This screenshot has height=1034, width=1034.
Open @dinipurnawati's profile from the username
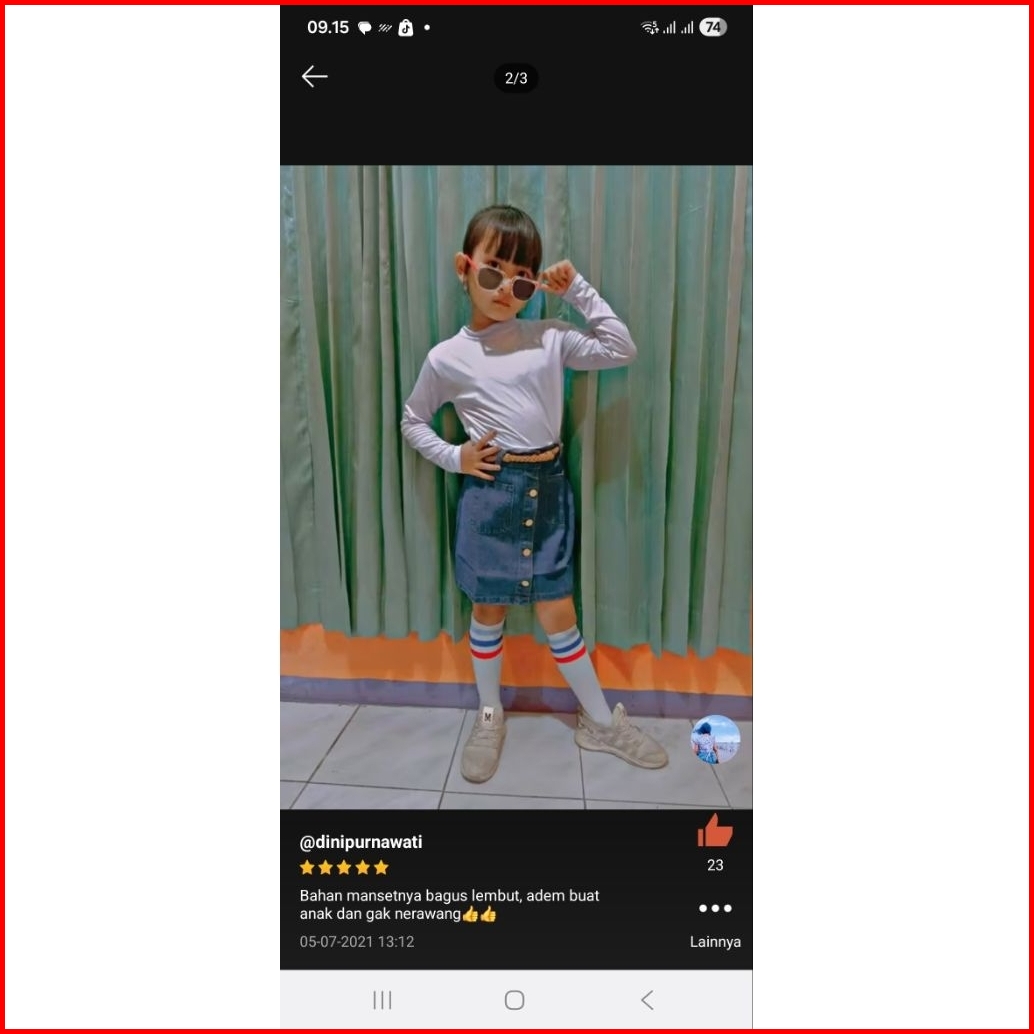pos(361,842)
